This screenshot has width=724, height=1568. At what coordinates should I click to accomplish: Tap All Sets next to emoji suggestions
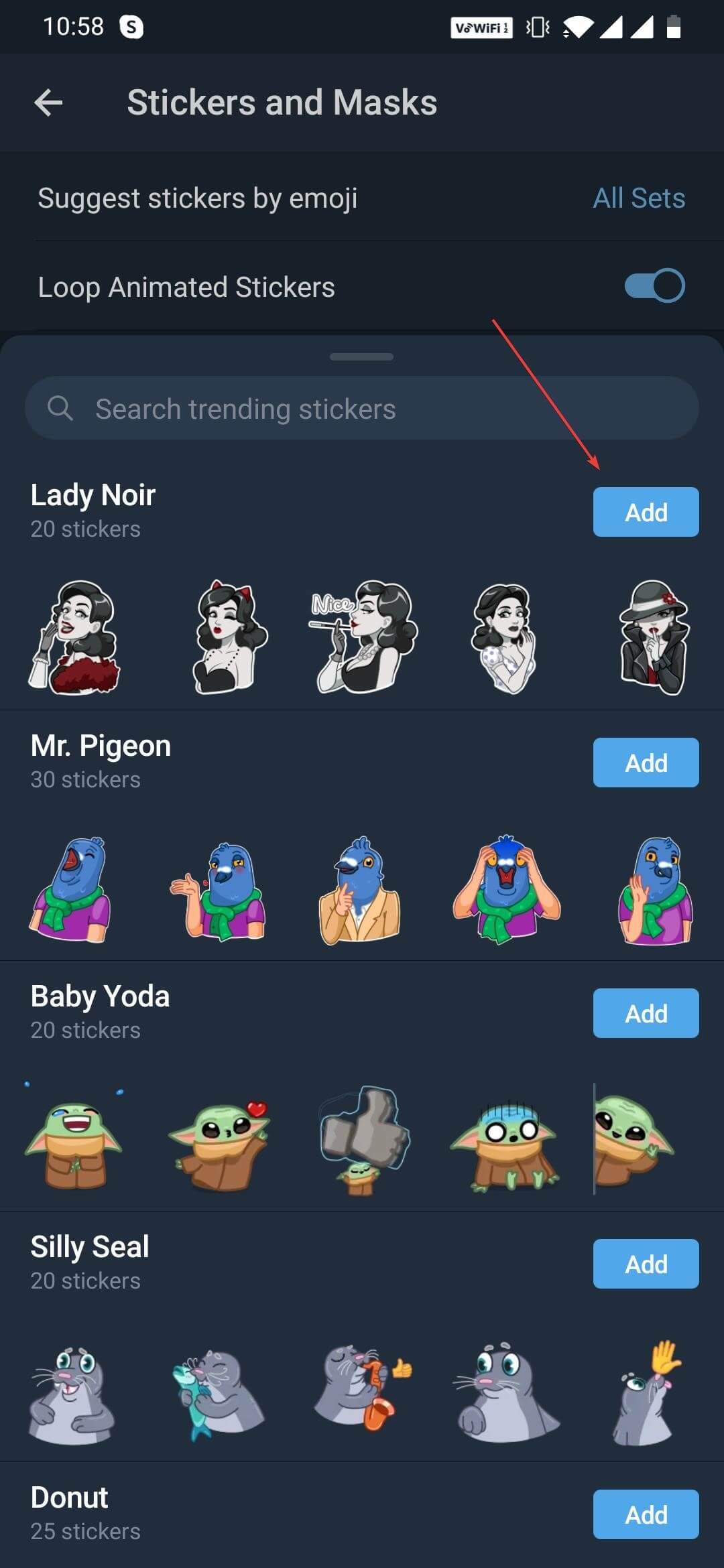(x=638, y=198)
